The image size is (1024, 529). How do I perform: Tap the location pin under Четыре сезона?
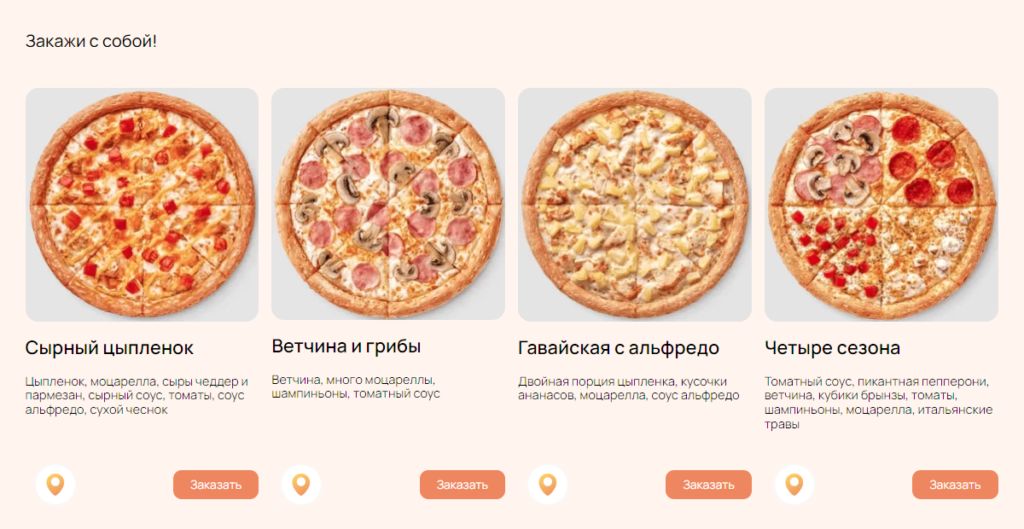(x=794, y=485)
